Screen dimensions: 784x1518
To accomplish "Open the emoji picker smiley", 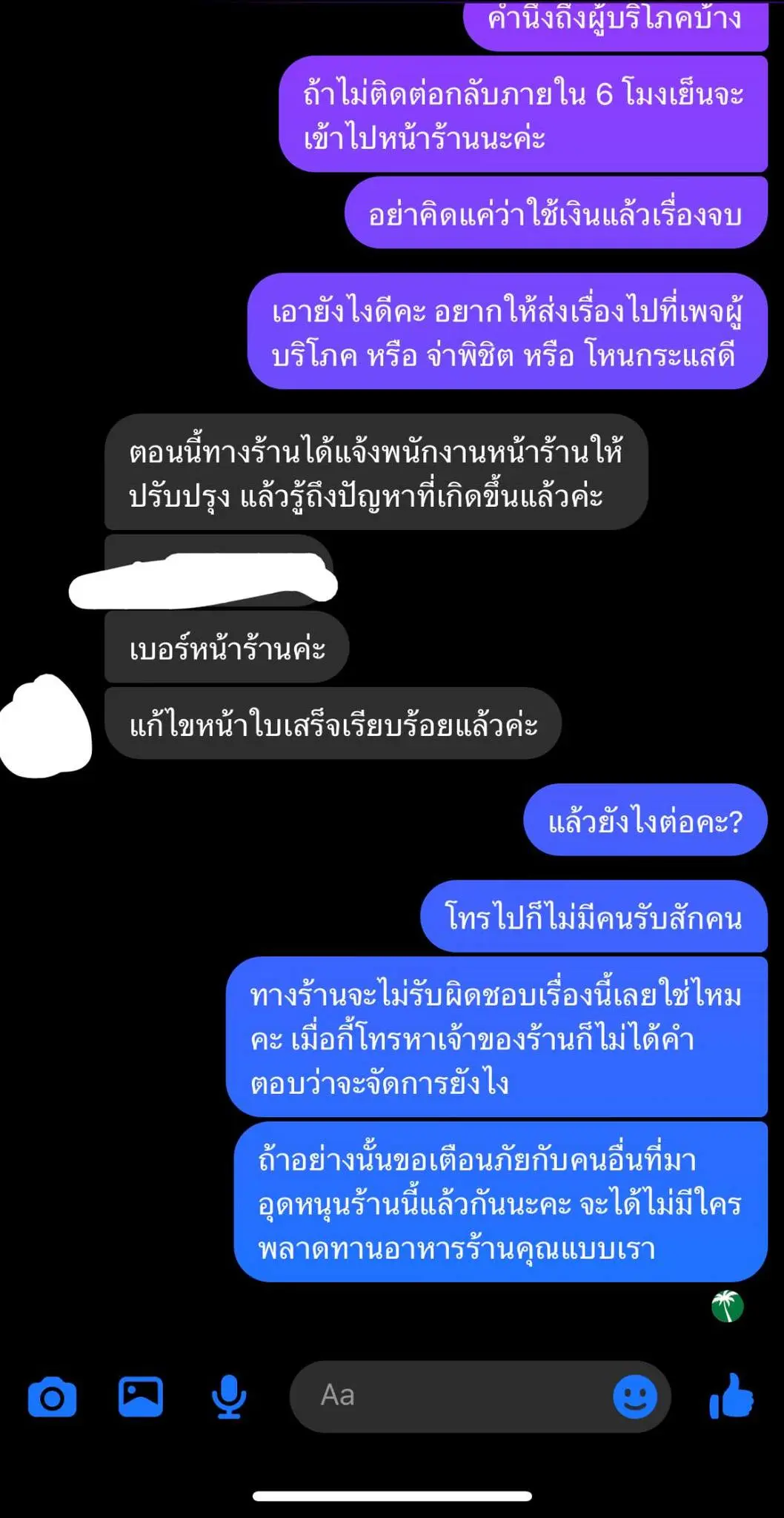I will pyautogui.click(x=635, y=1397).
